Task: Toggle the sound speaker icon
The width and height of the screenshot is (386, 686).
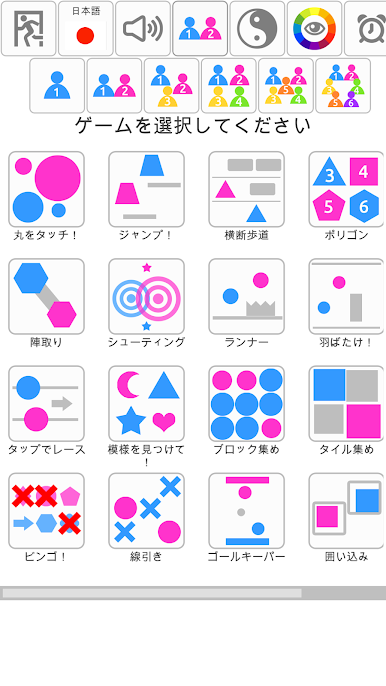Action: point(143,28)
